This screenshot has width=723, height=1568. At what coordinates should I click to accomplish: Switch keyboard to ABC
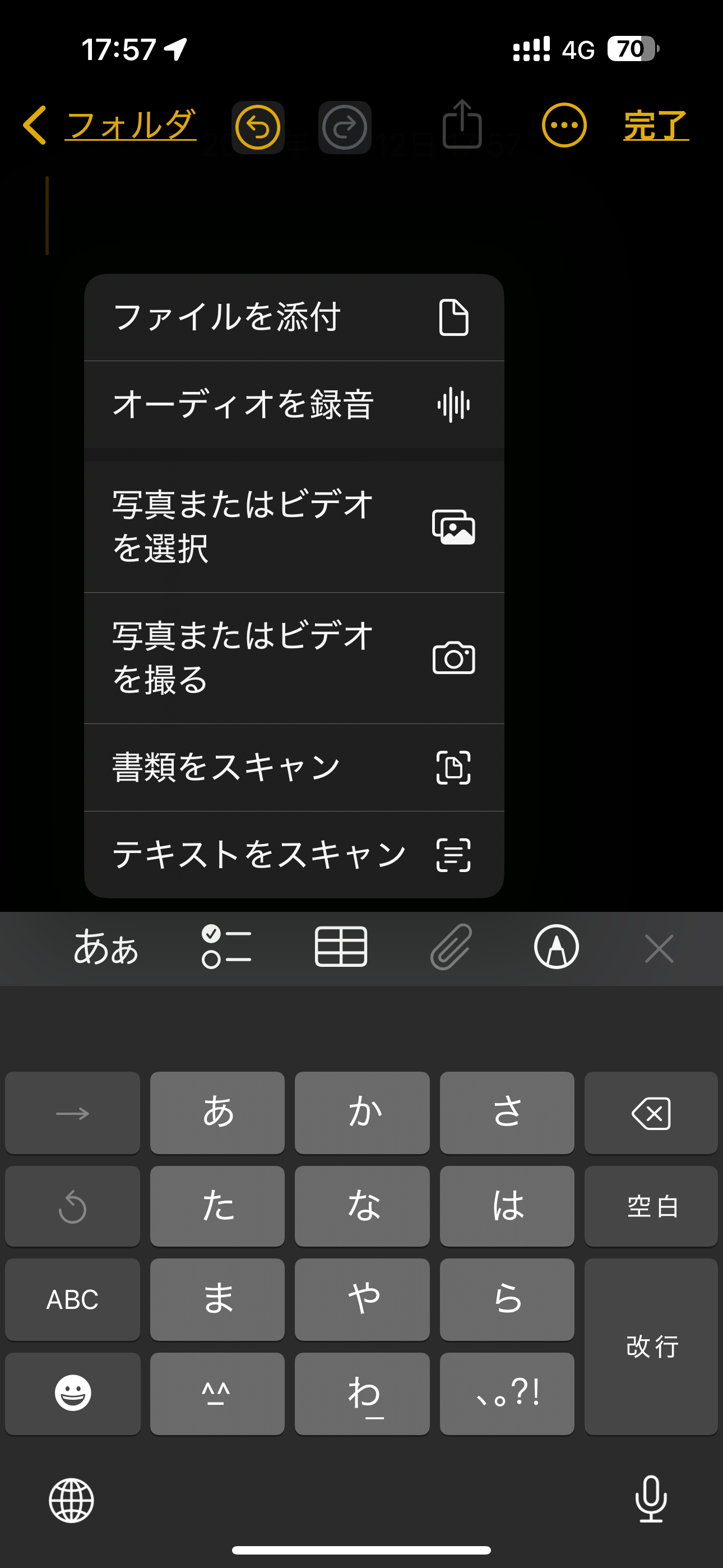click(x=72, y=1299)
